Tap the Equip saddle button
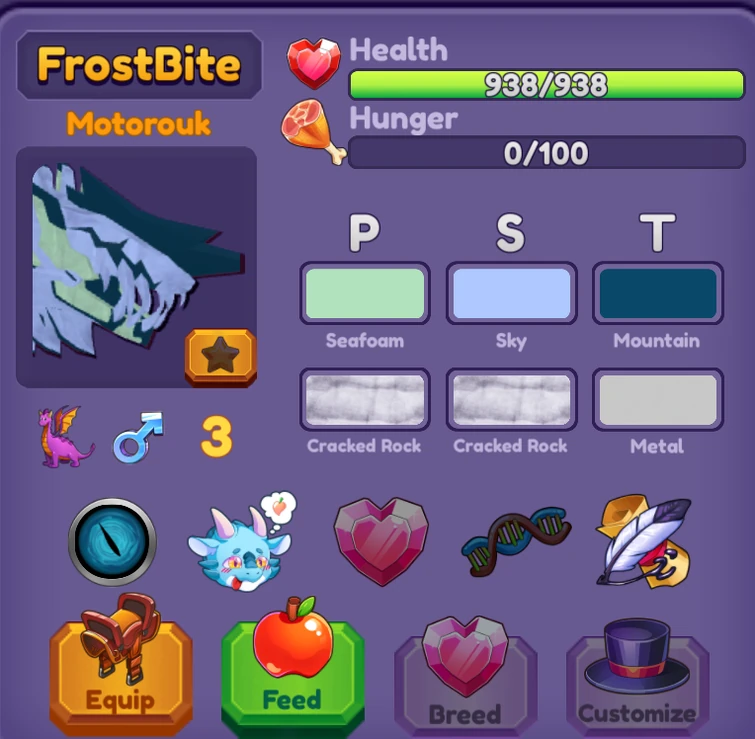The width and height of the screenshot is (755, 739). 120,667
